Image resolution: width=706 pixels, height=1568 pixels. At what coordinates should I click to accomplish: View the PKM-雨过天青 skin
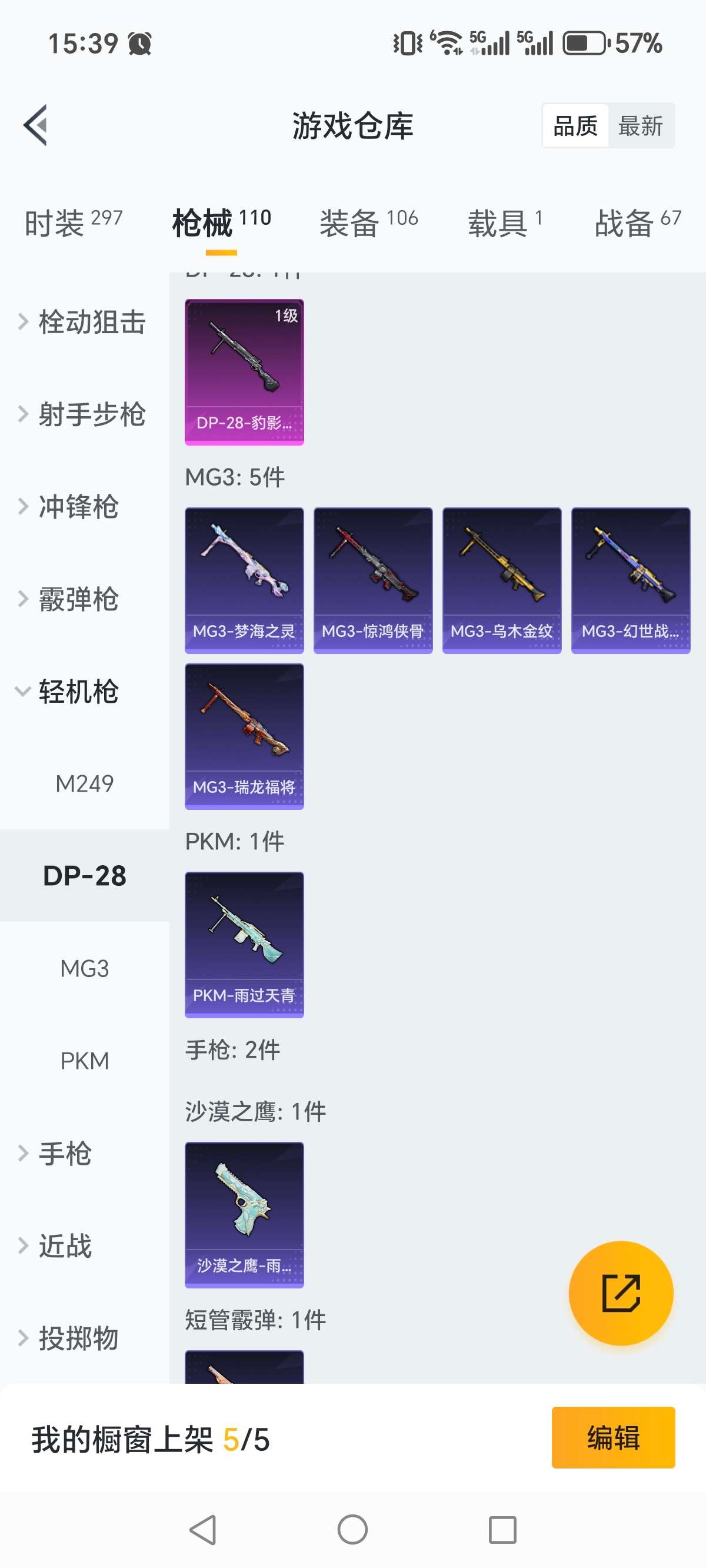pyautogui.click(x=244, y=944)
